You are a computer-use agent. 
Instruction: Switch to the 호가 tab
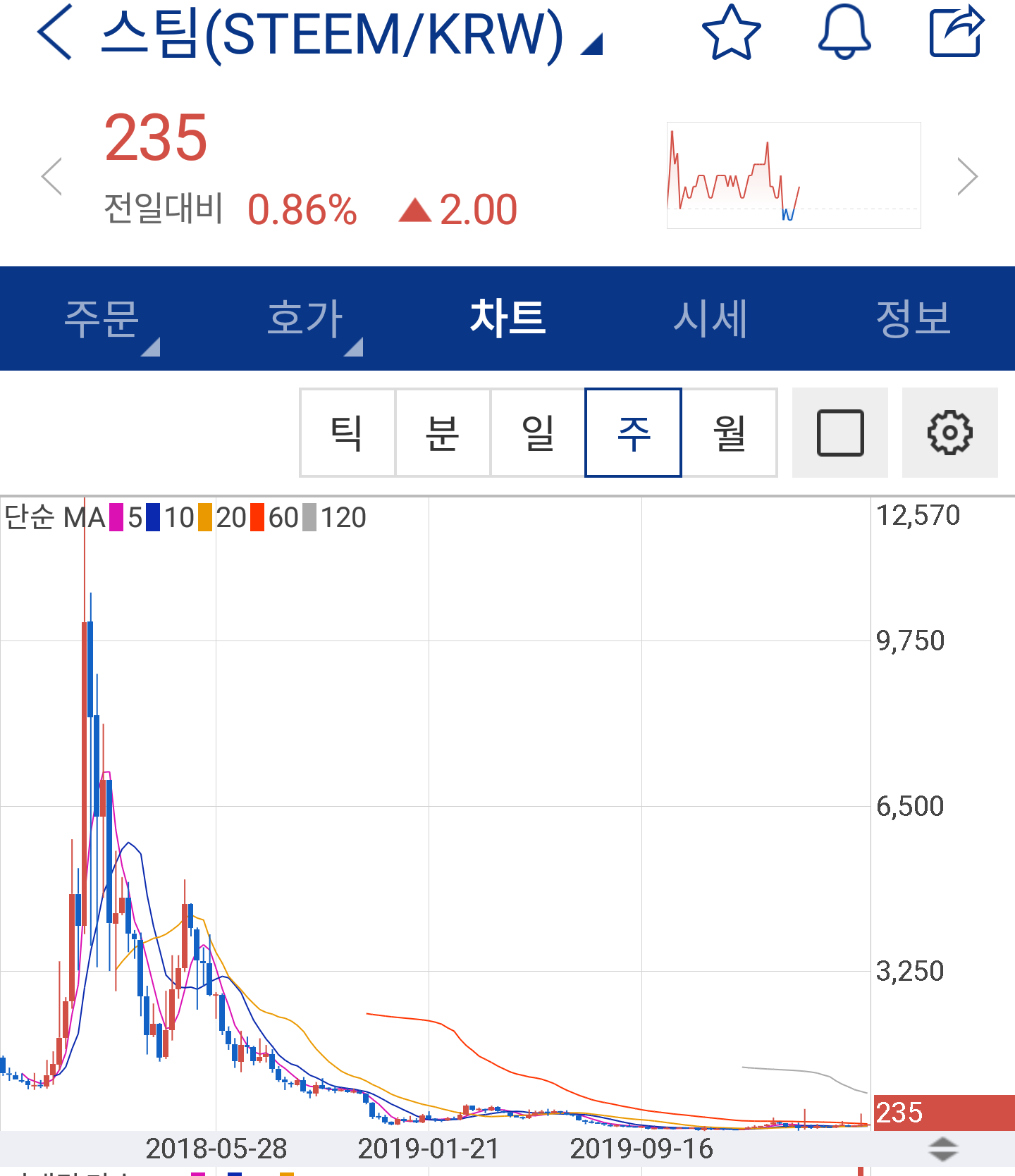[x=305, y=318]
